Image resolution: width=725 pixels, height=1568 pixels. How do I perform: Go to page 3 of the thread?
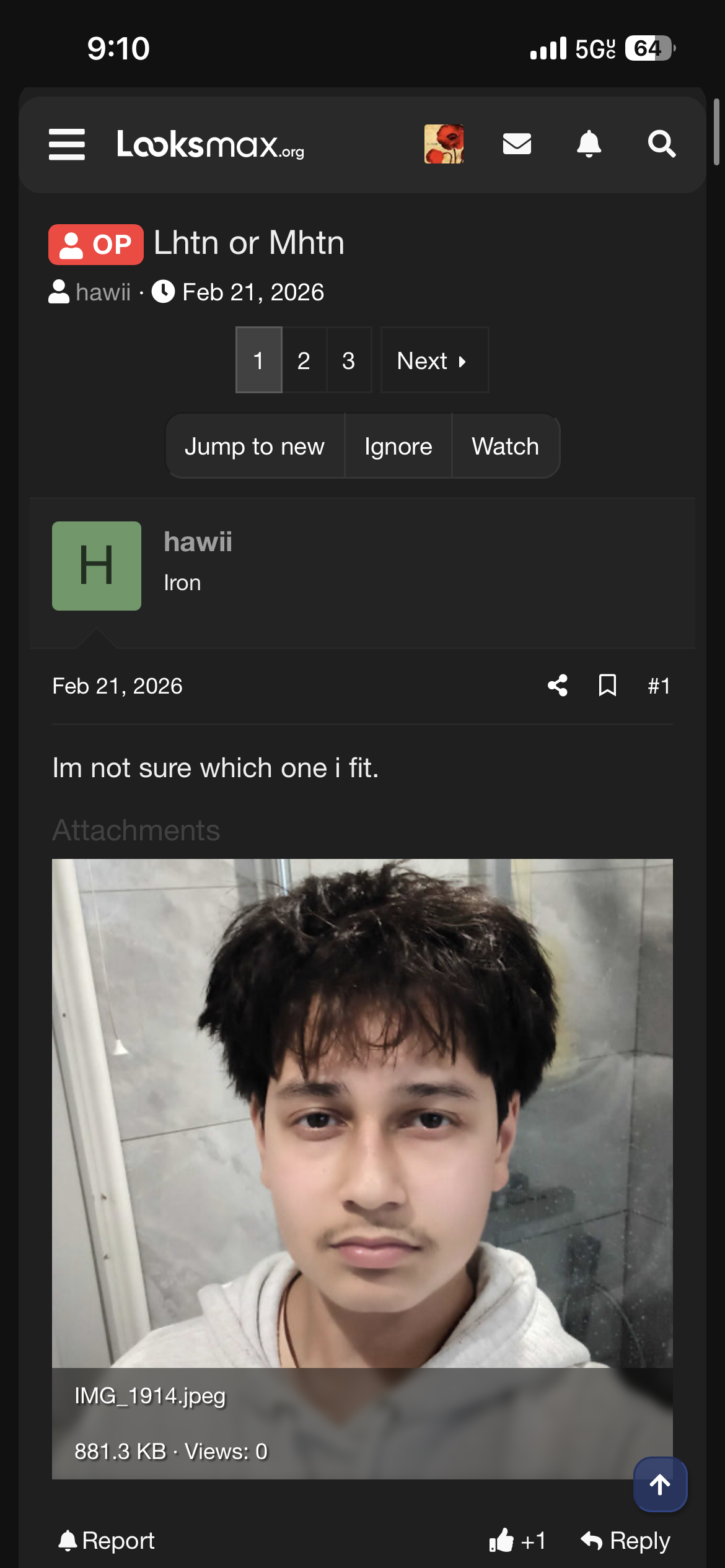point(349,360)
